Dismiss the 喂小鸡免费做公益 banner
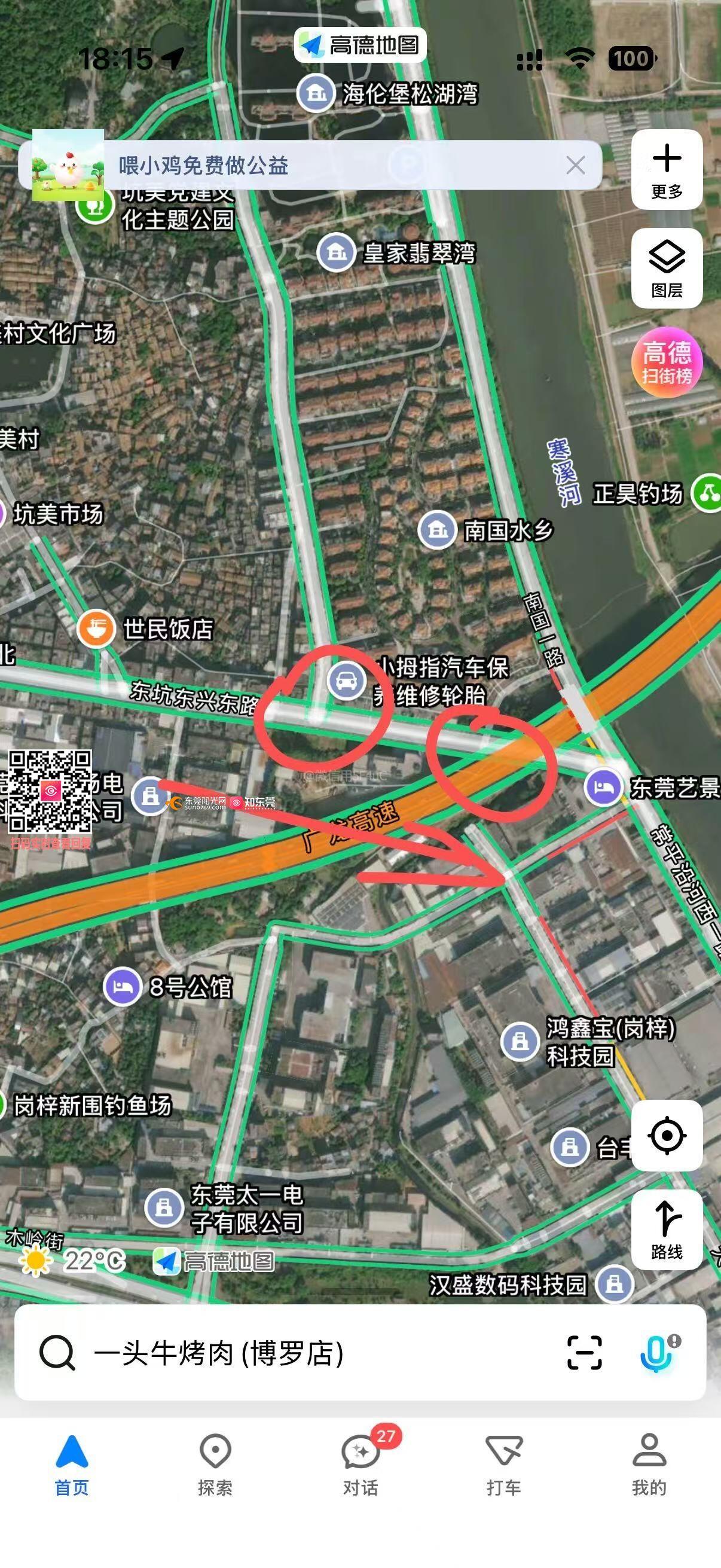This screenshot has width=721, height=1568. [575, 165]
